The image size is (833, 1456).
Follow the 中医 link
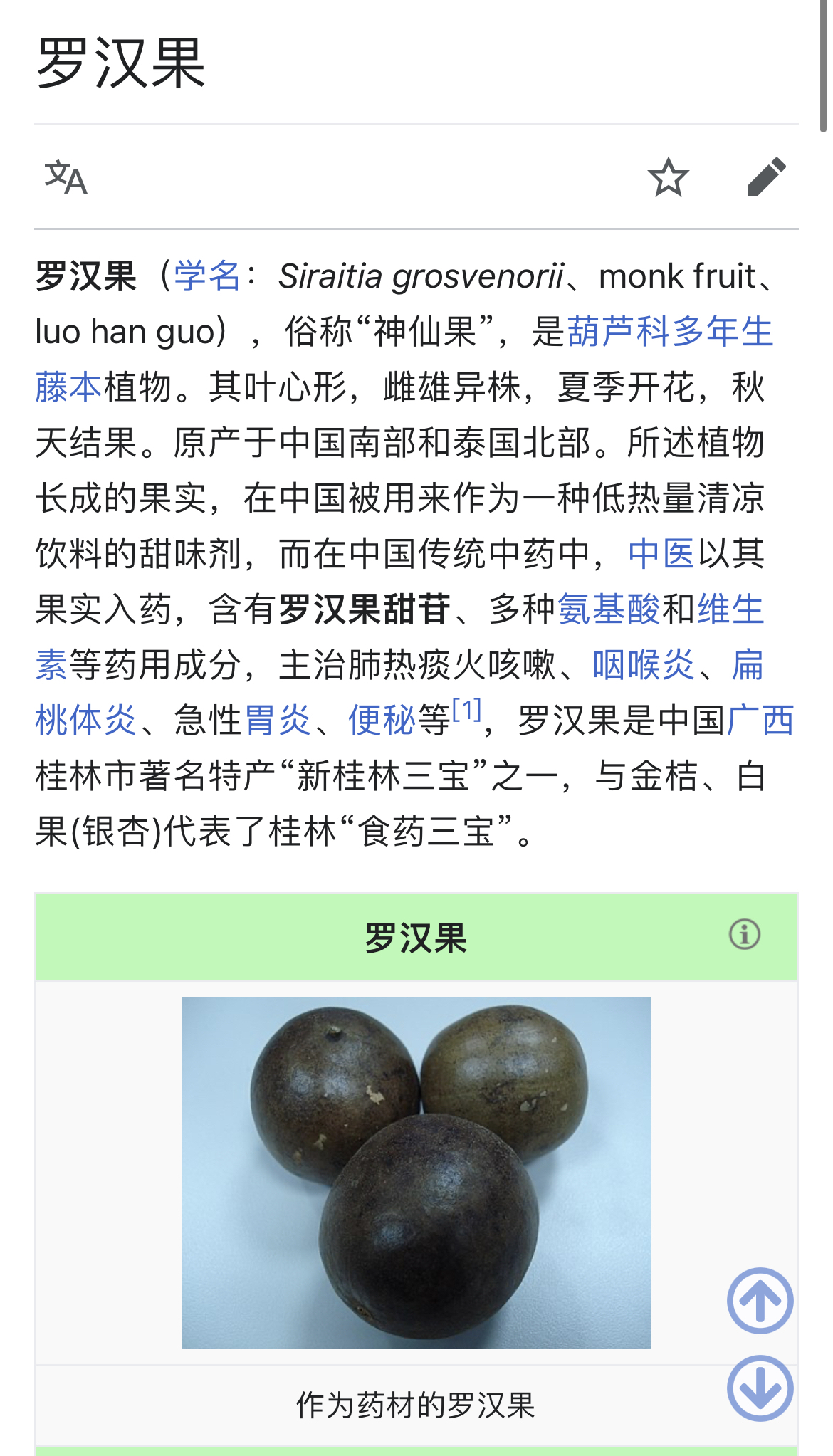click(x=661, y=554)
